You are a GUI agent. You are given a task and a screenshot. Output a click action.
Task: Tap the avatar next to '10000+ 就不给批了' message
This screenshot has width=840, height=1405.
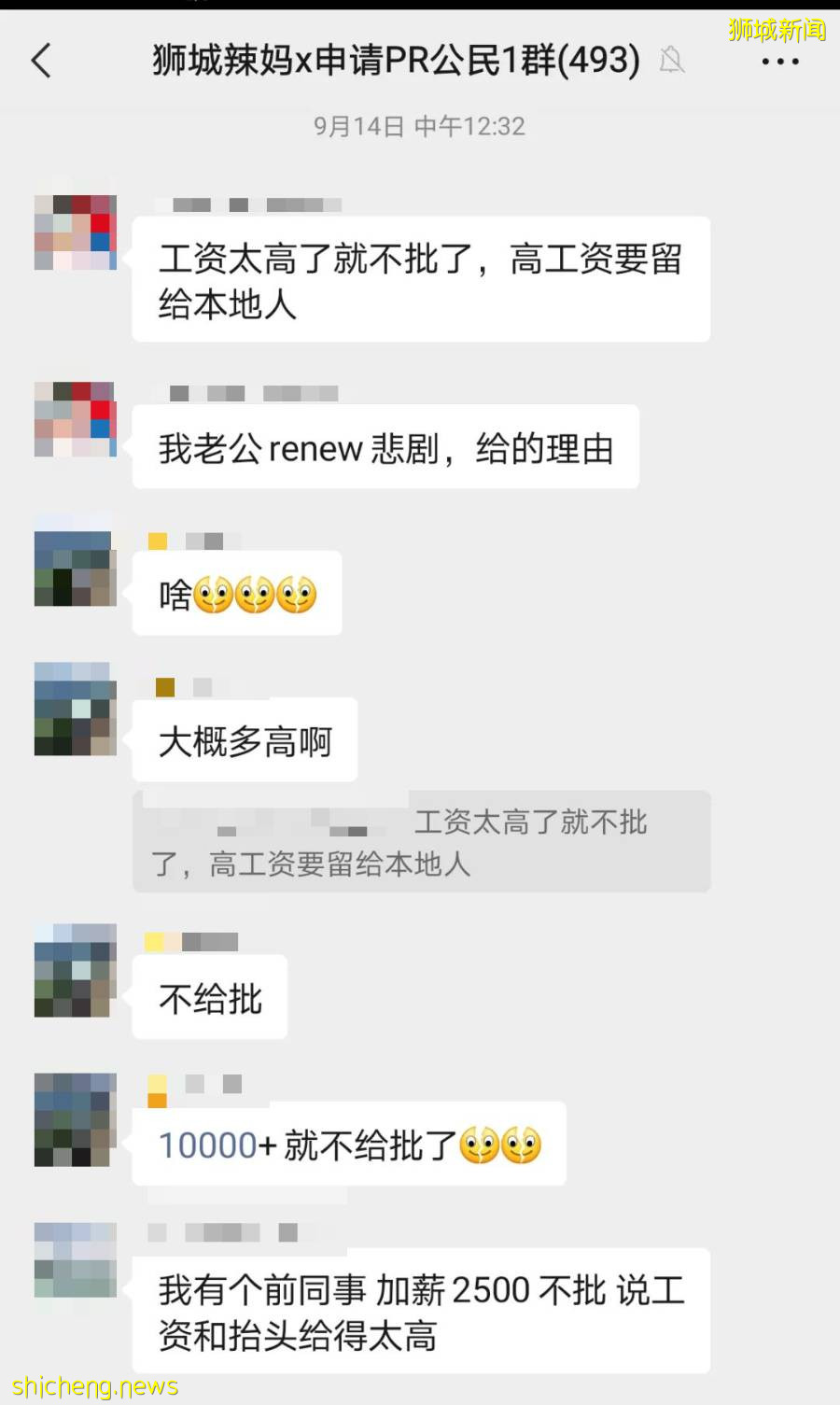coord(75,1120)
